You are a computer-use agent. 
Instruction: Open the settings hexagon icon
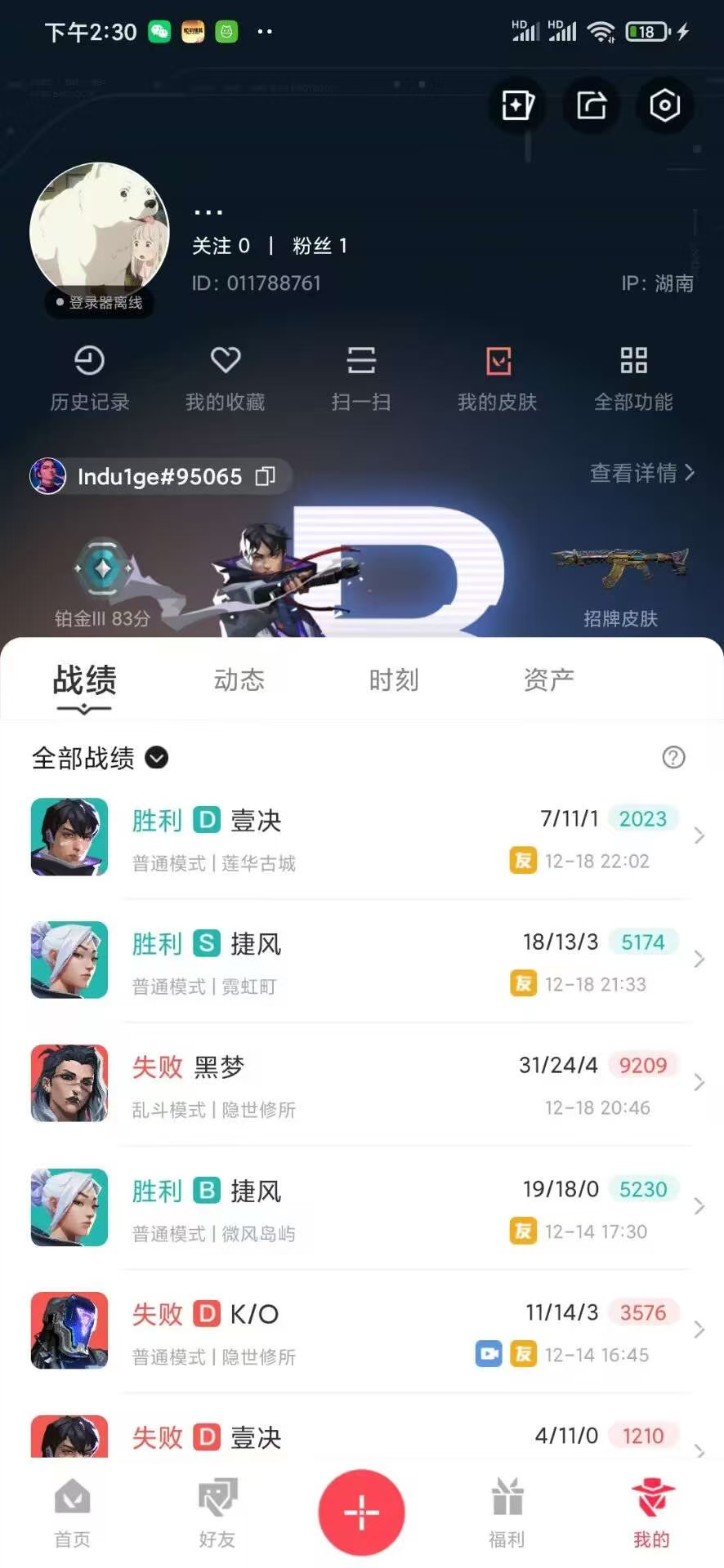point(664,105)
